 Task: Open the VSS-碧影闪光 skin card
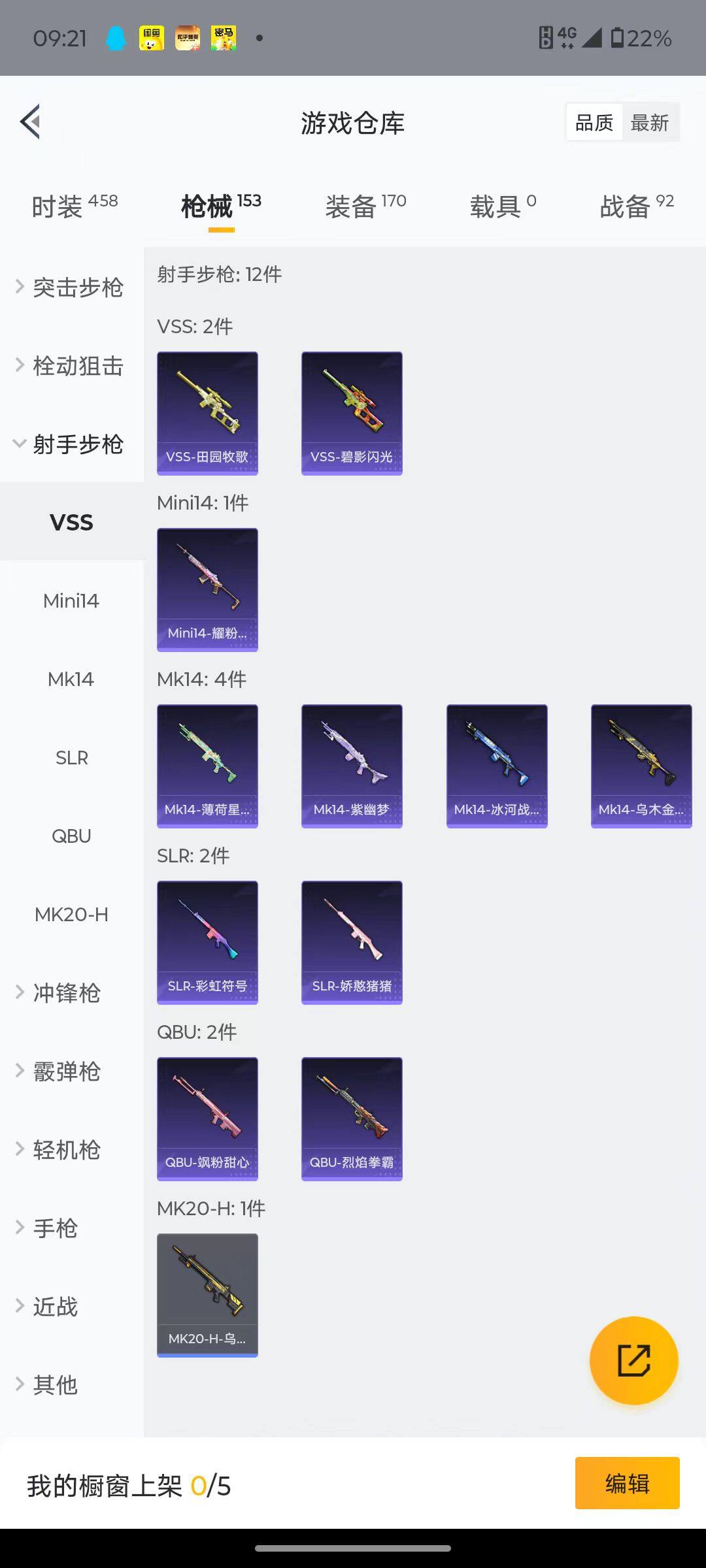[x=352, y=412]
